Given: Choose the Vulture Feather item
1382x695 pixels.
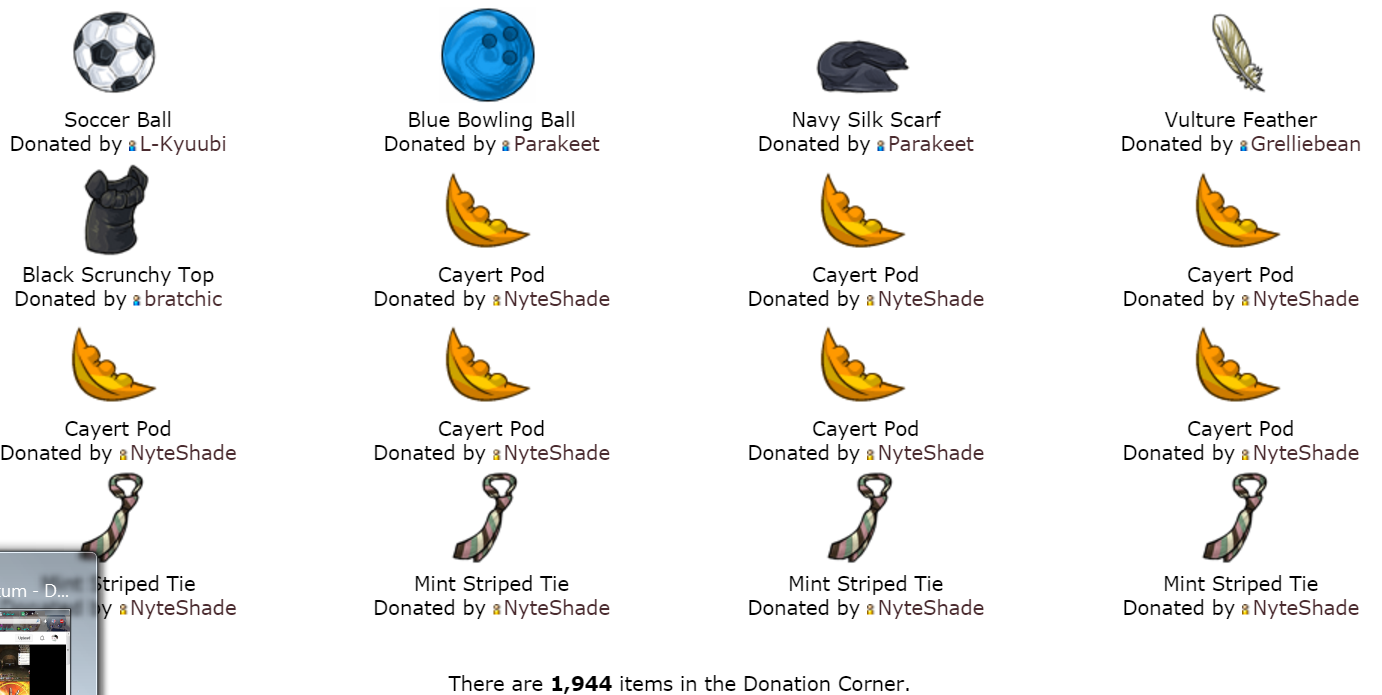Looking at the screenshot, I should pos(1238,53).
